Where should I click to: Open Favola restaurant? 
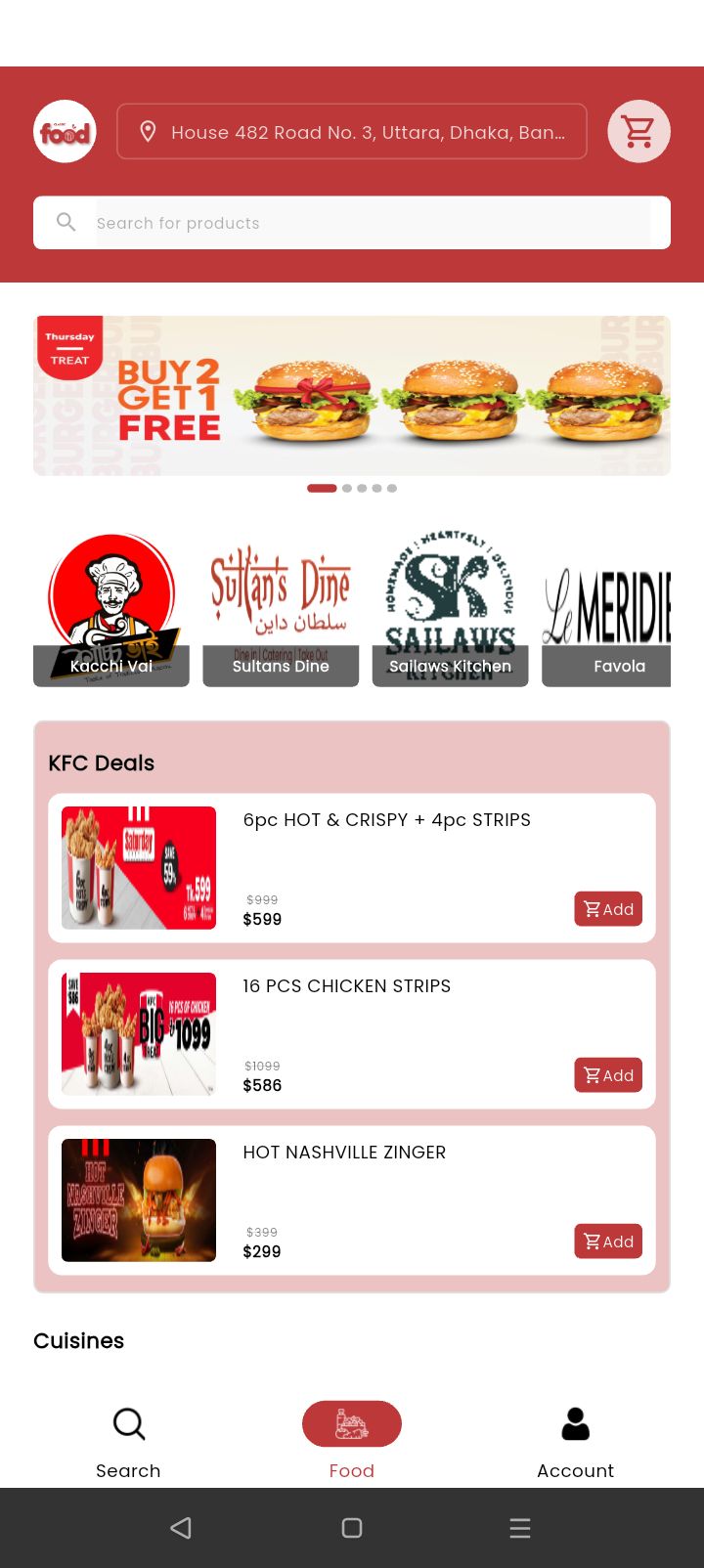(x=608, y=608)
